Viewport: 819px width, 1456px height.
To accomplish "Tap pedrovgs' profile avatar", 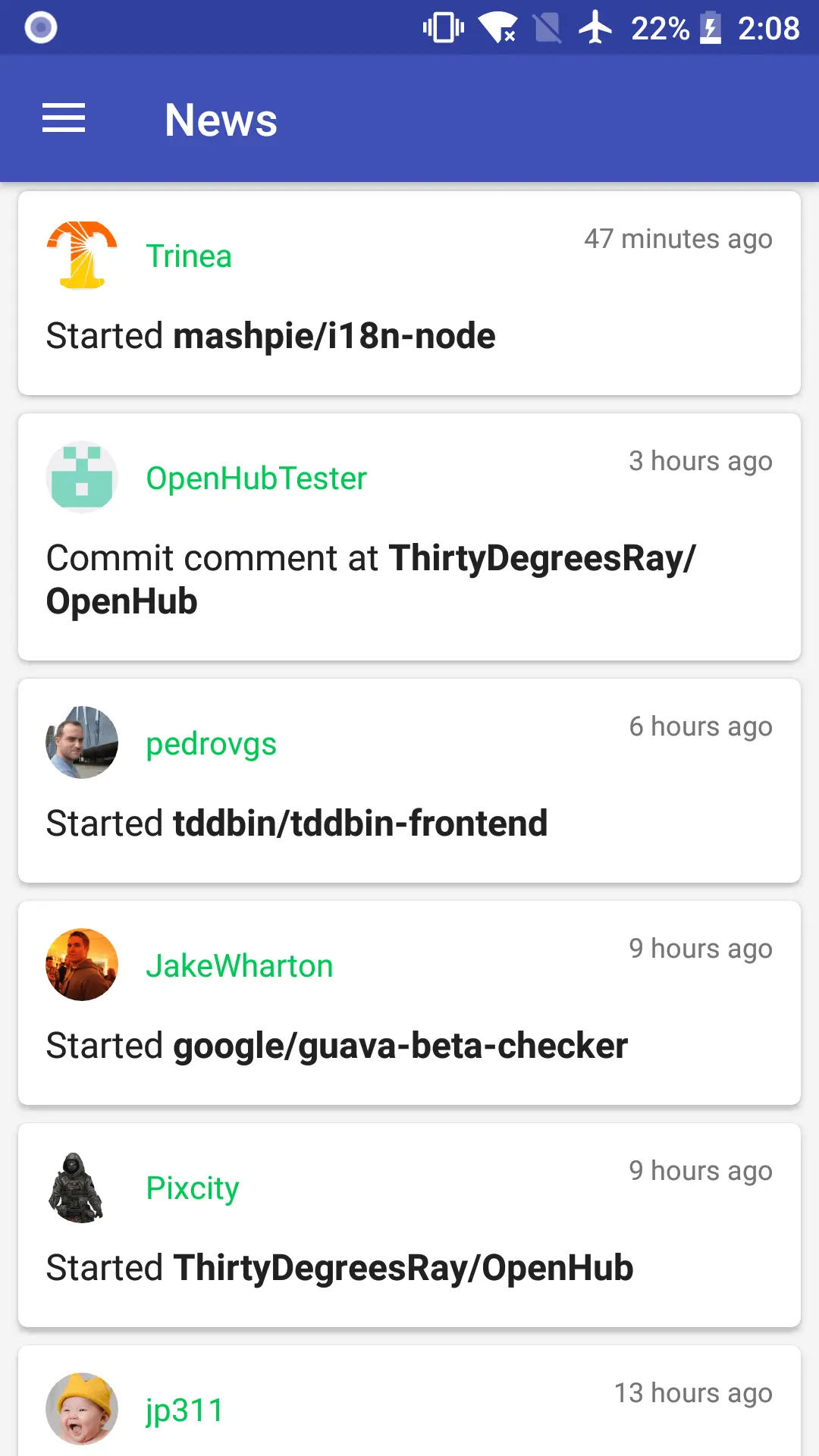I will (x=82, y=742).
